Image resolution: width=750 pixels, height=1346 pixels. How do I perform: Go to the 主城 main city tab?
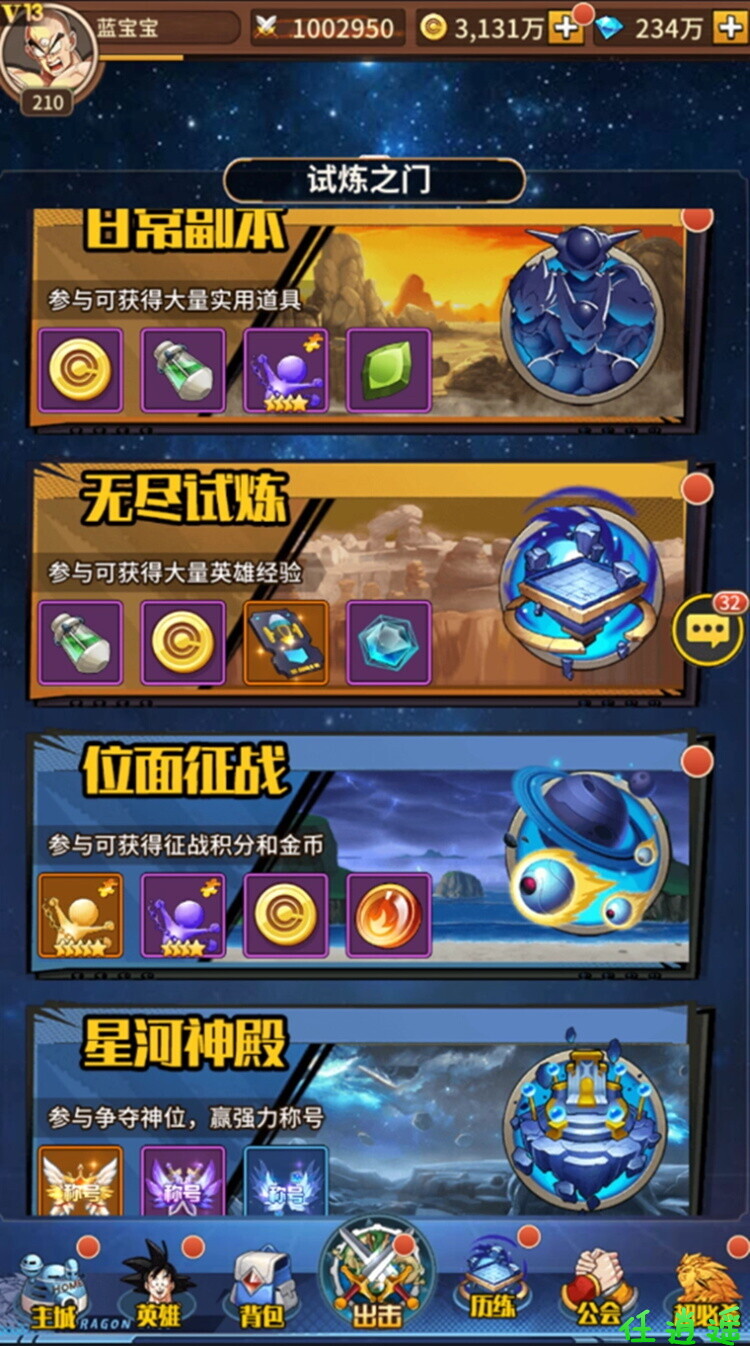click(54, 1288)
